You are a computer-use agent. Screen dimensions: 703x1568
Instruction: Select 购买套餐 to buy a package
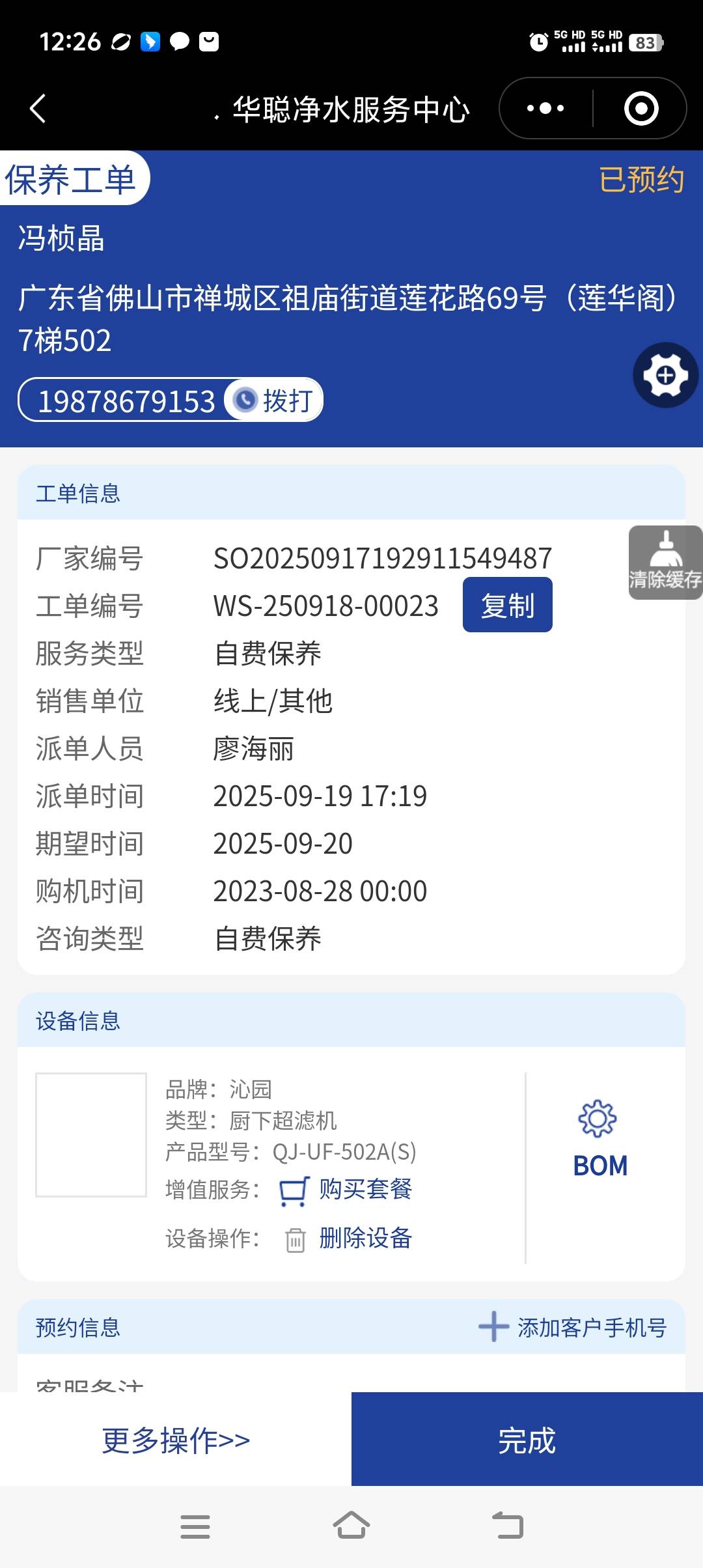pyautogui.click(x=365, y=1189)
